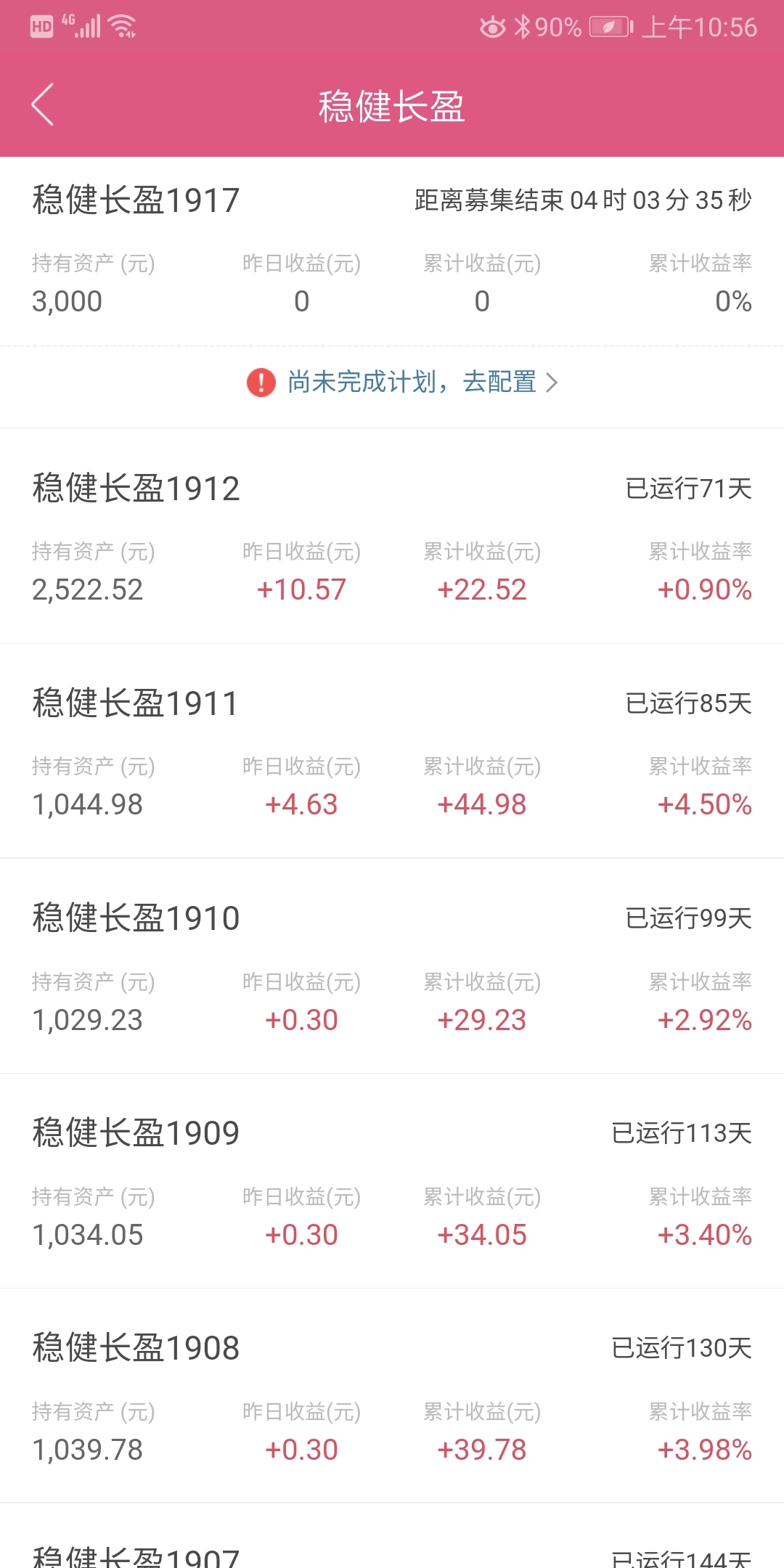
Task: Tap 尚未完成计划，去配置 link
Action: click(403, 382)
